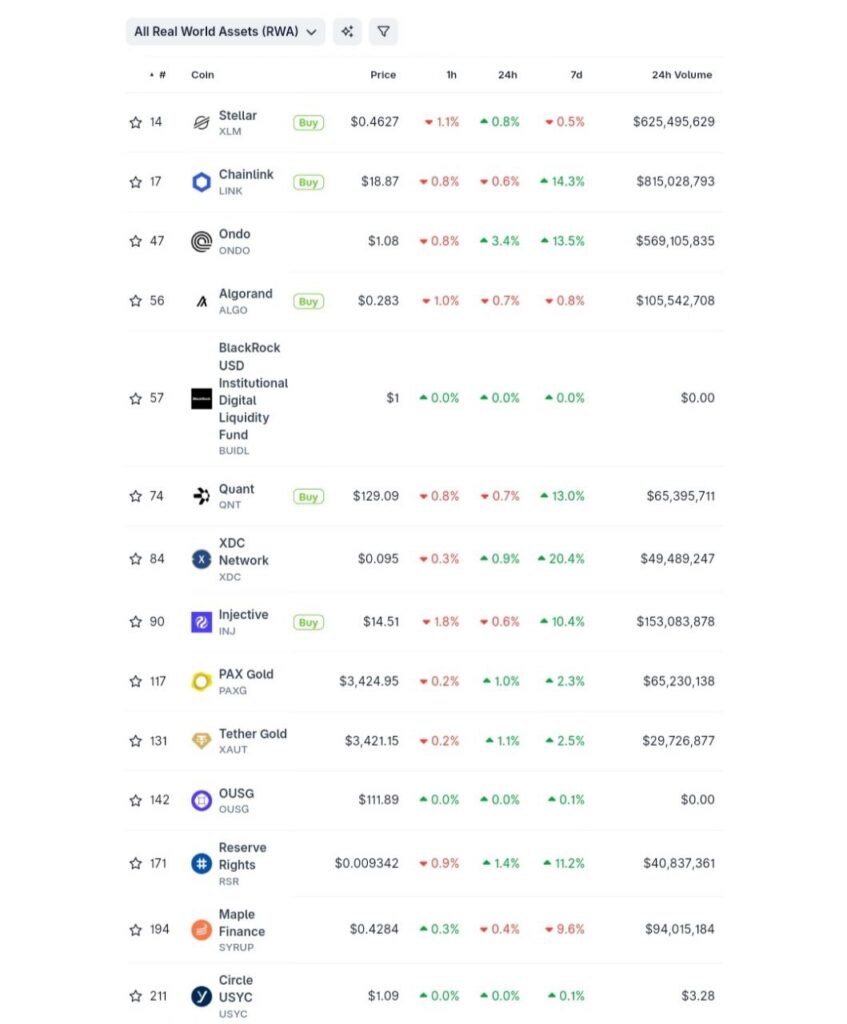This screenshot has height=1024, width=847.
Task: Tap the Buy button for Stellar
Action: [x=308, y=122]
